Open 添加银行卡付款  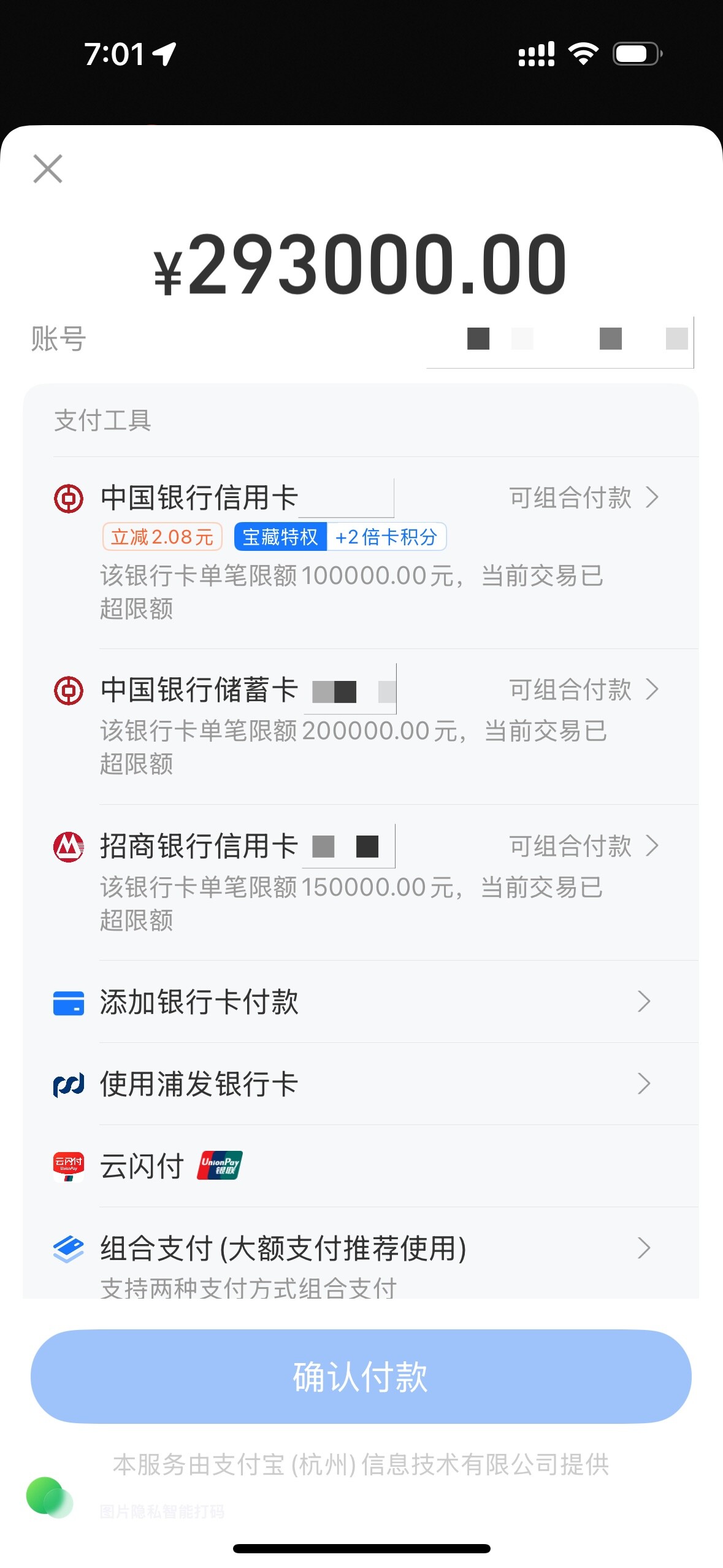[199, 1002]
